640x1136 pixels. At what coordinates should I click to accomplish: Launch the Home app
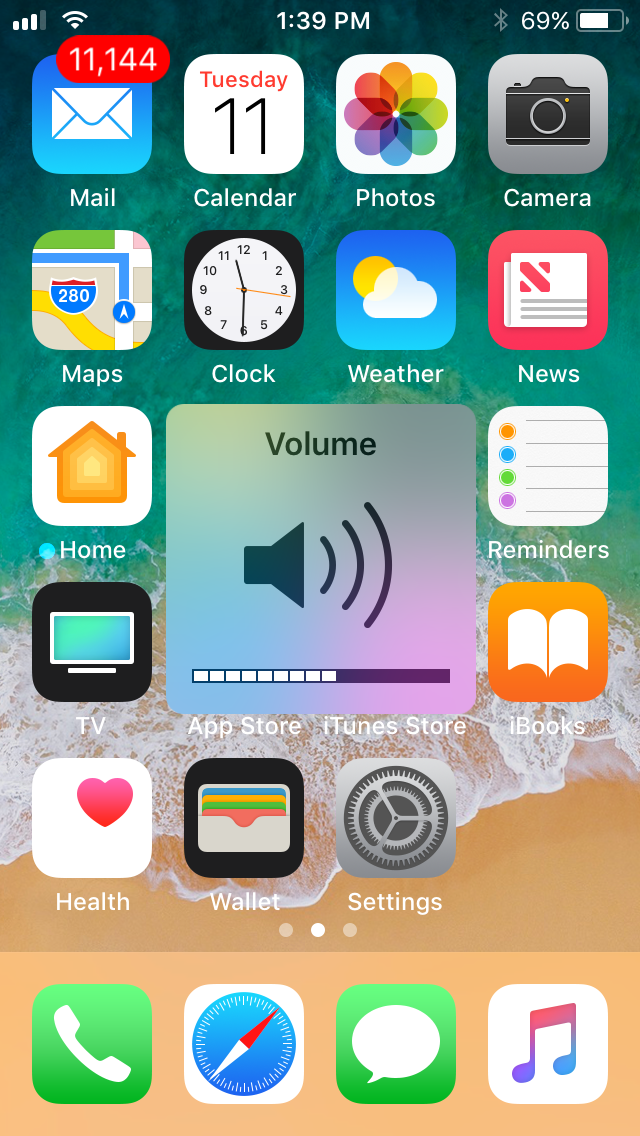click(92, 466)
